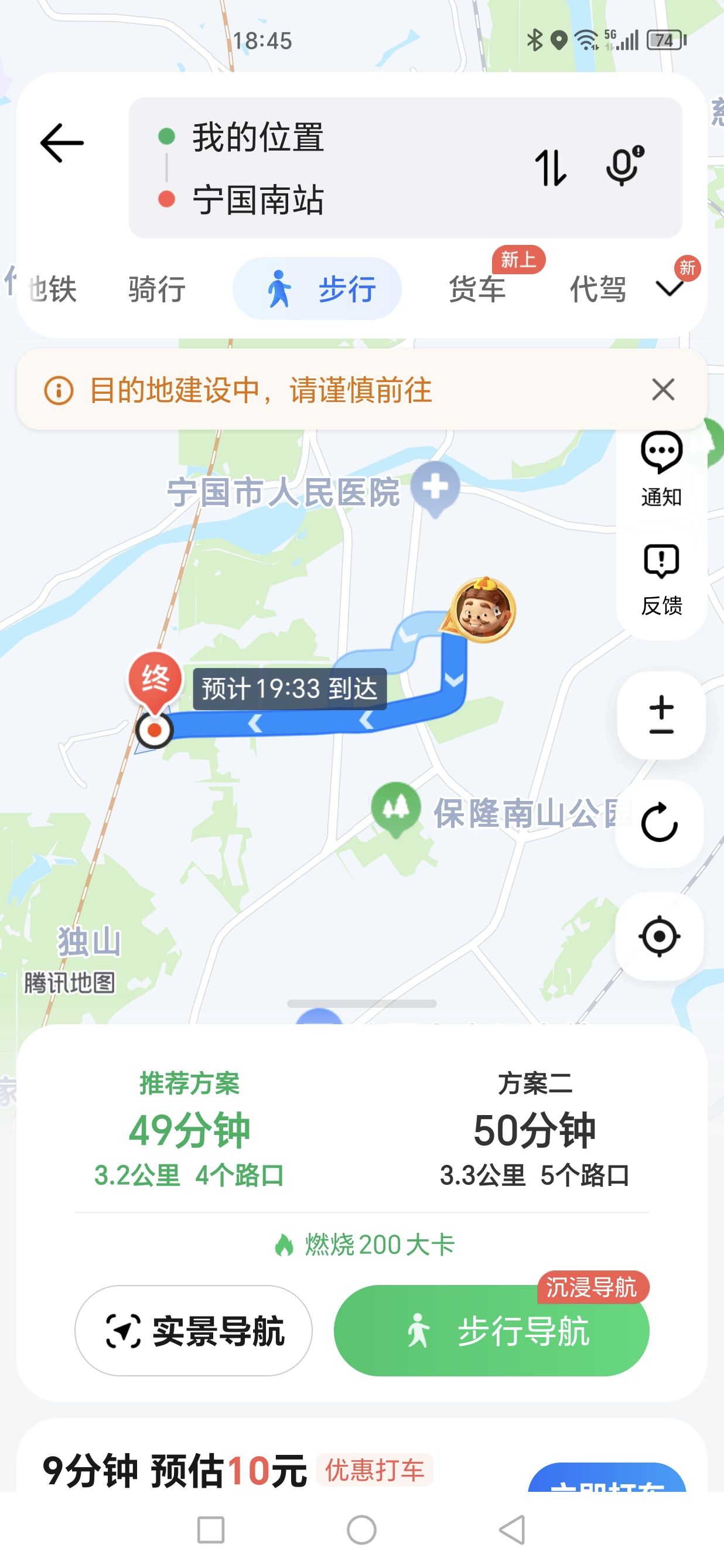Tap the map zoom plus/minus control
Screen dimensions: 724x1568
[x=661, y=715]
